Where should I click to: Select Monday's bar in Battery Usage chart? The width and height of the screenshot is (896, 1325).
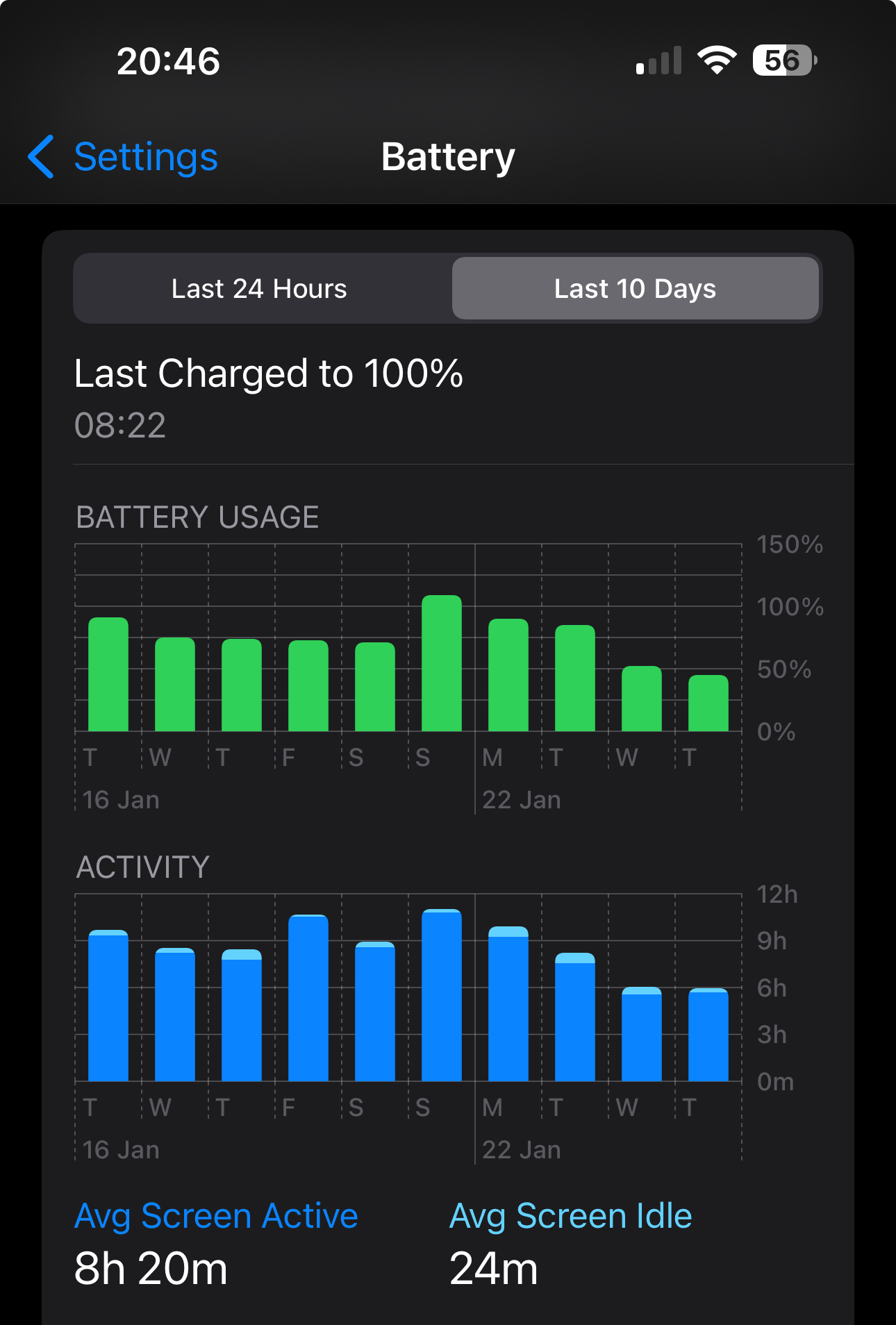[508, 675]
